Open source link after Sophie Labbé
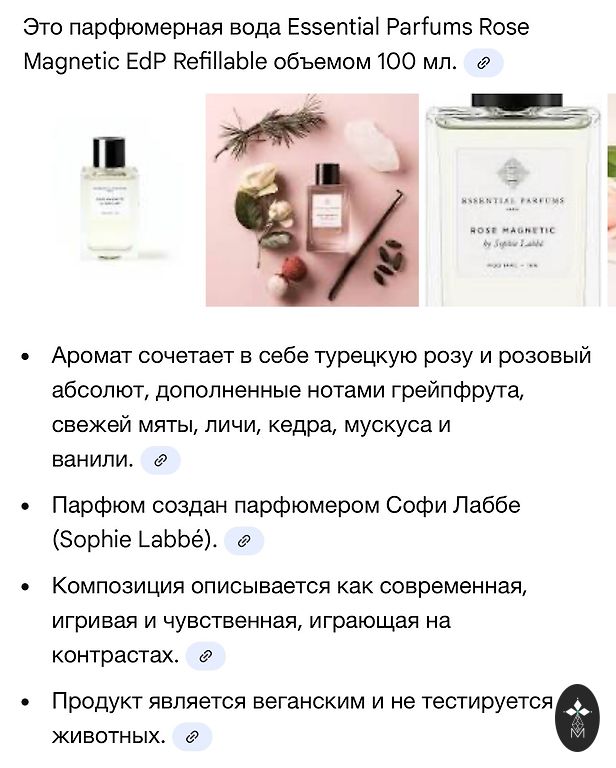 244,541
